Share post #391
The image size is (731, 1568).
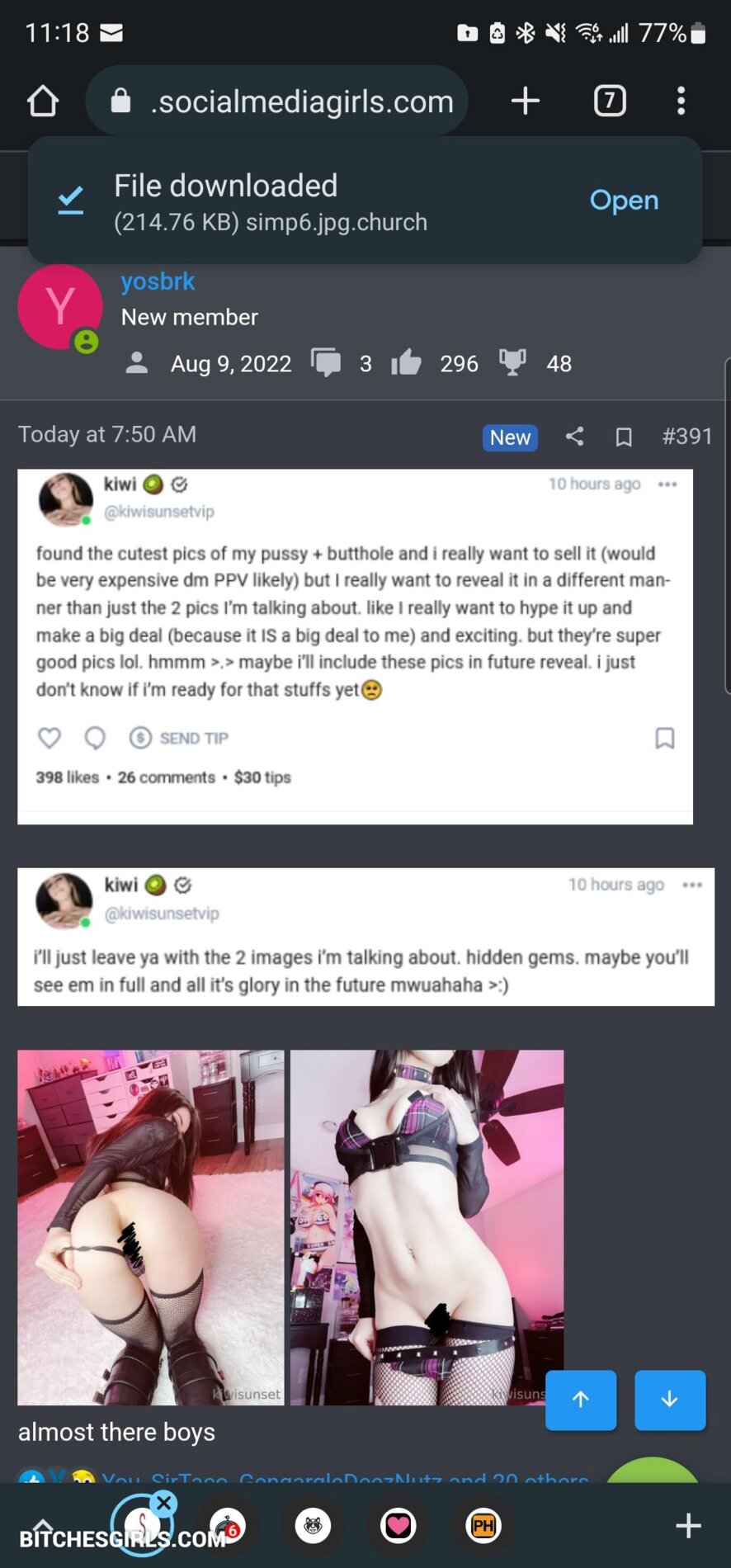click(x=575, y=437)
